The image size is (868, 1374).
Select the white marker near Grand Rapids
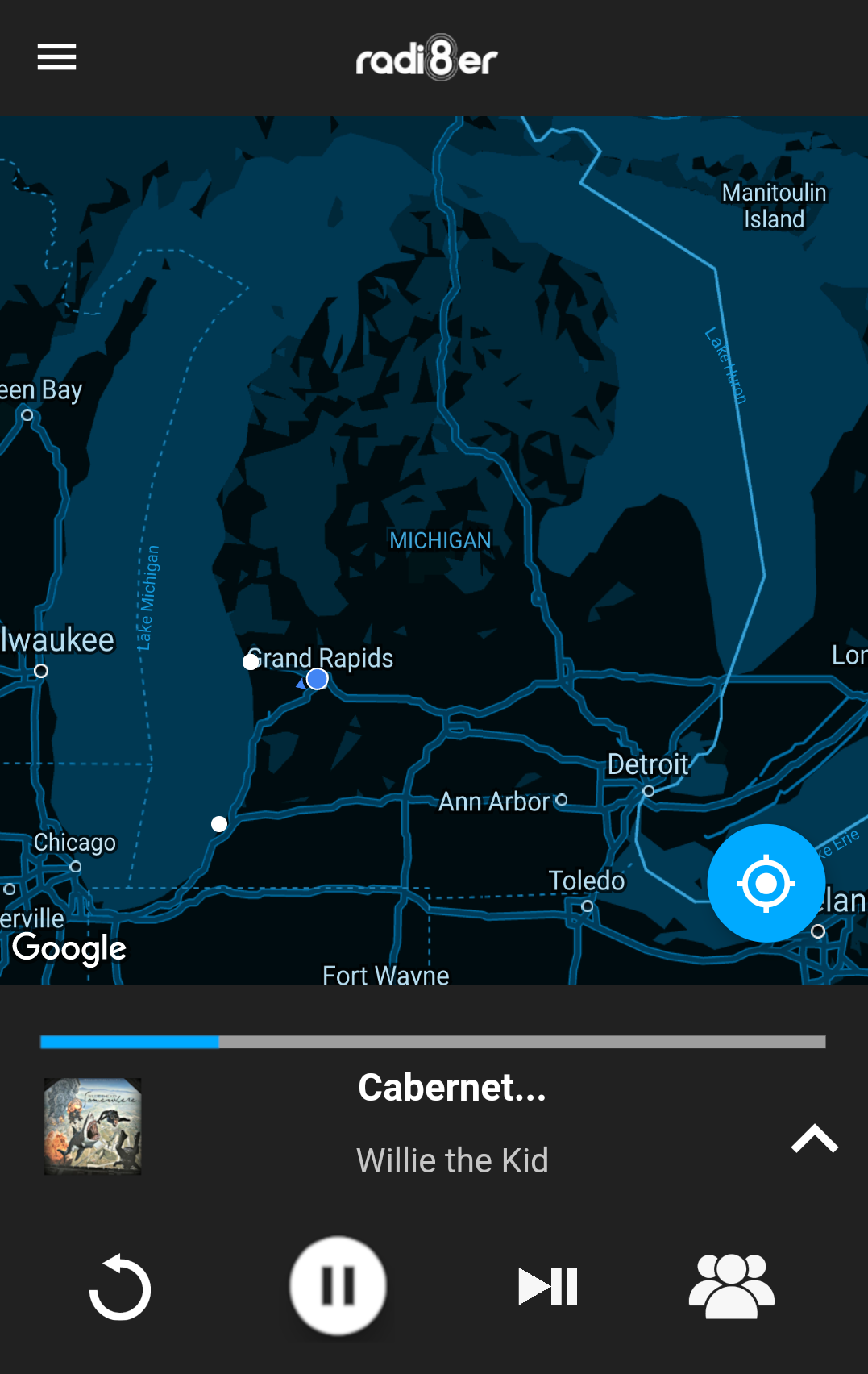251,662
